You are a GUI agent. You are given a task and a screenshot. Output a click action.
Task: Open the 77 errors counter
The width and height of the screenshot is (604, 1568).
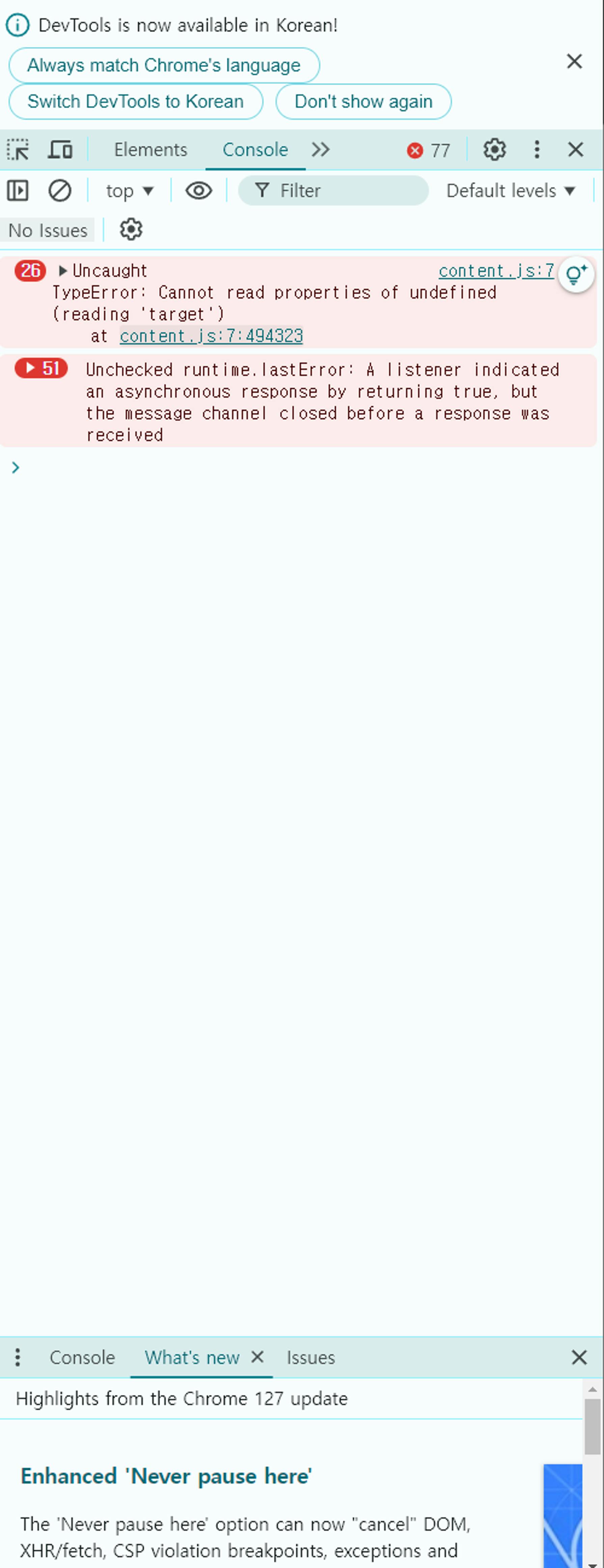click(429, 150)
